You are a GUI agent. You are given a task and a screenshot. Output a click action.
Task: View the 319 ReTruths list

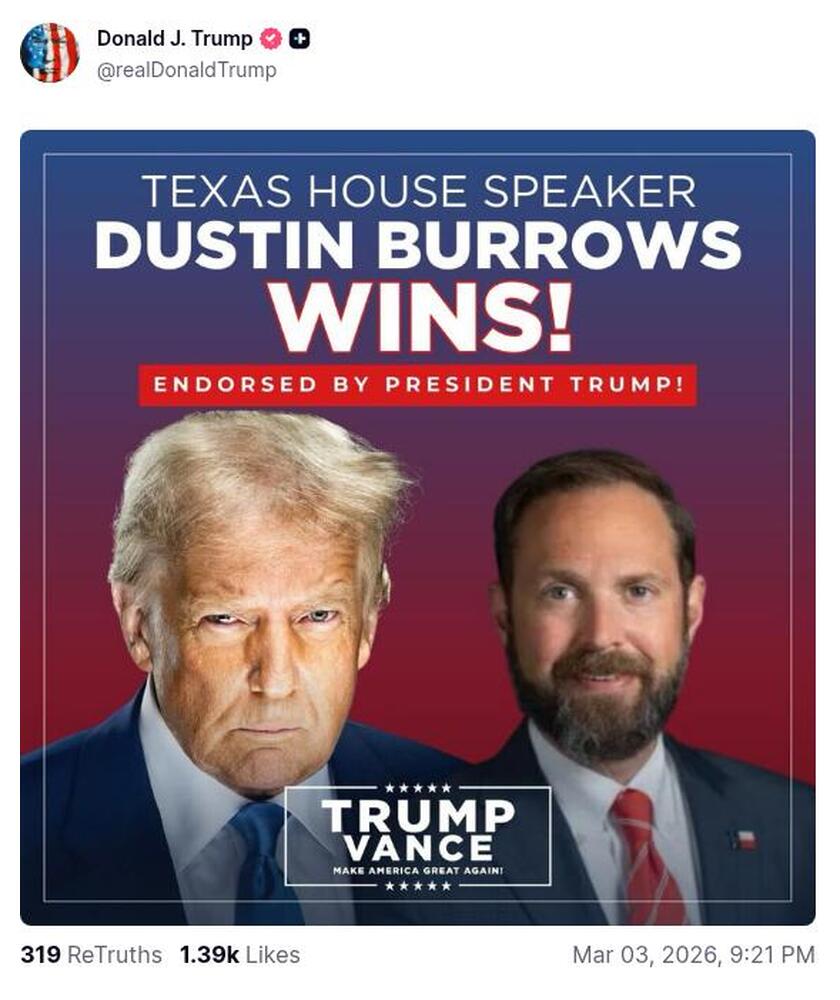[91, 955]
